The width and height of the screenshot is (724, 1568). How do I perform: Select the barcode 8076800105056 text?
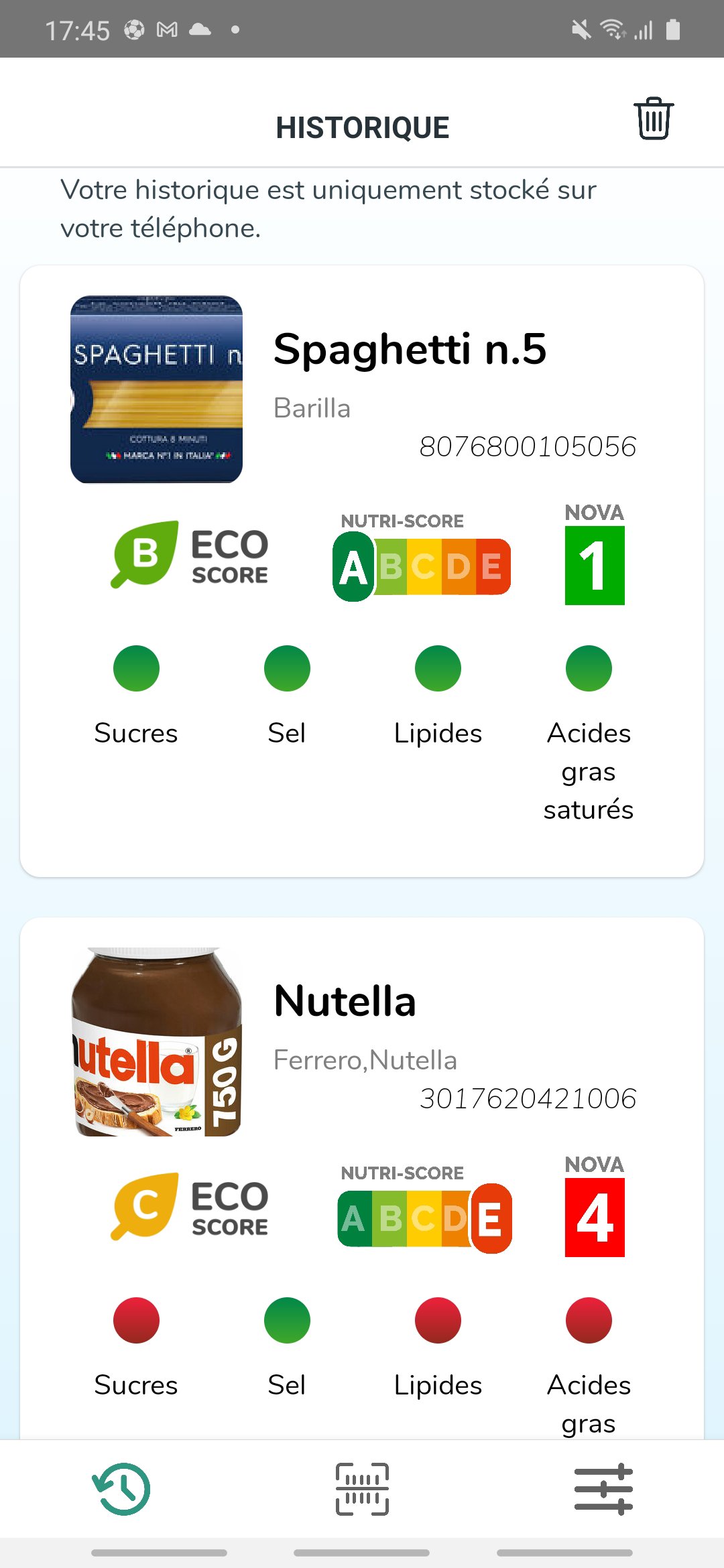pos(529,446)
